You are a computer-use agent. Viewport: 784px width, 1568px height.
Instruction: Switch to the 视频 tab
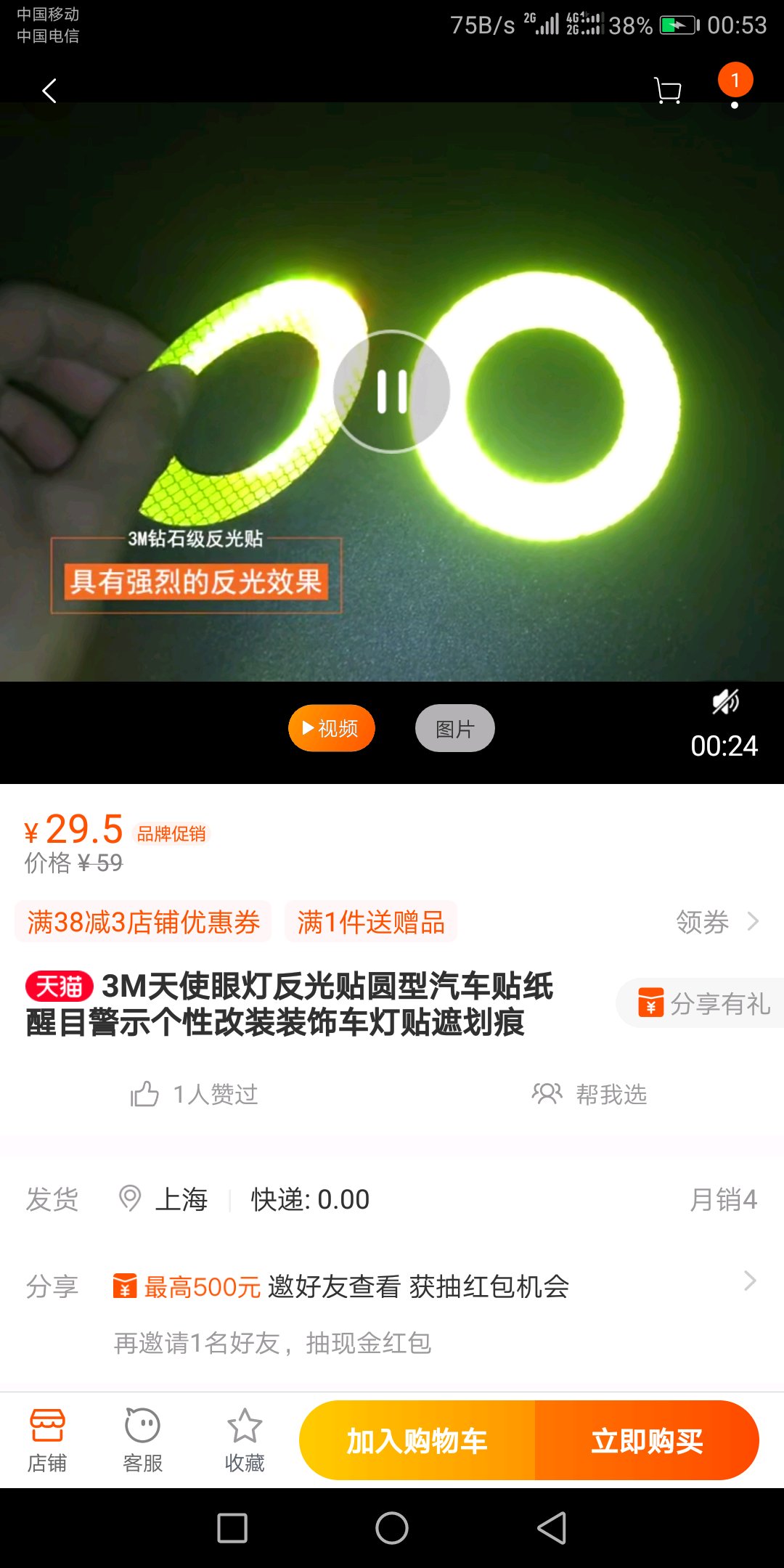[332, 728]
